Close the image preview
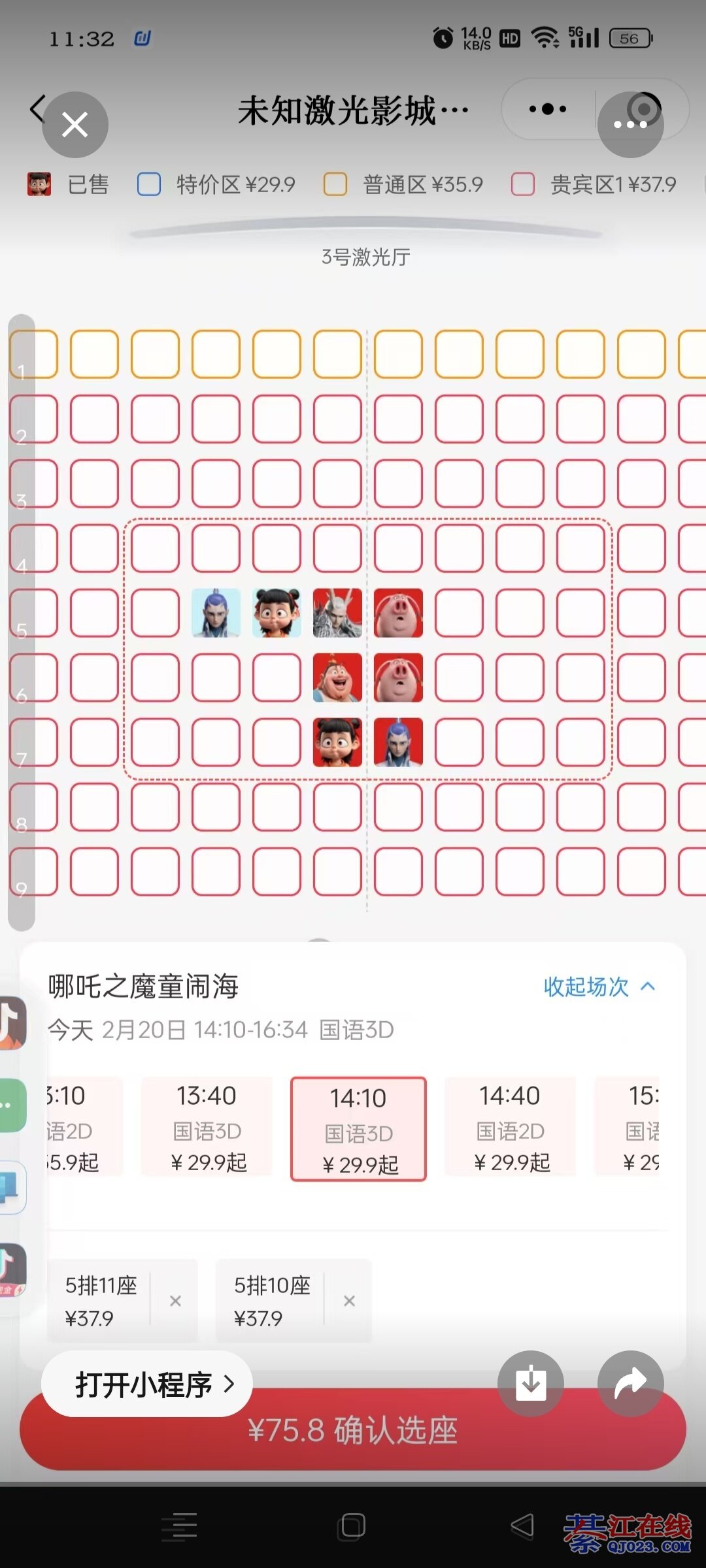Viewport: 706px width, 1568px height. (75, 124)
